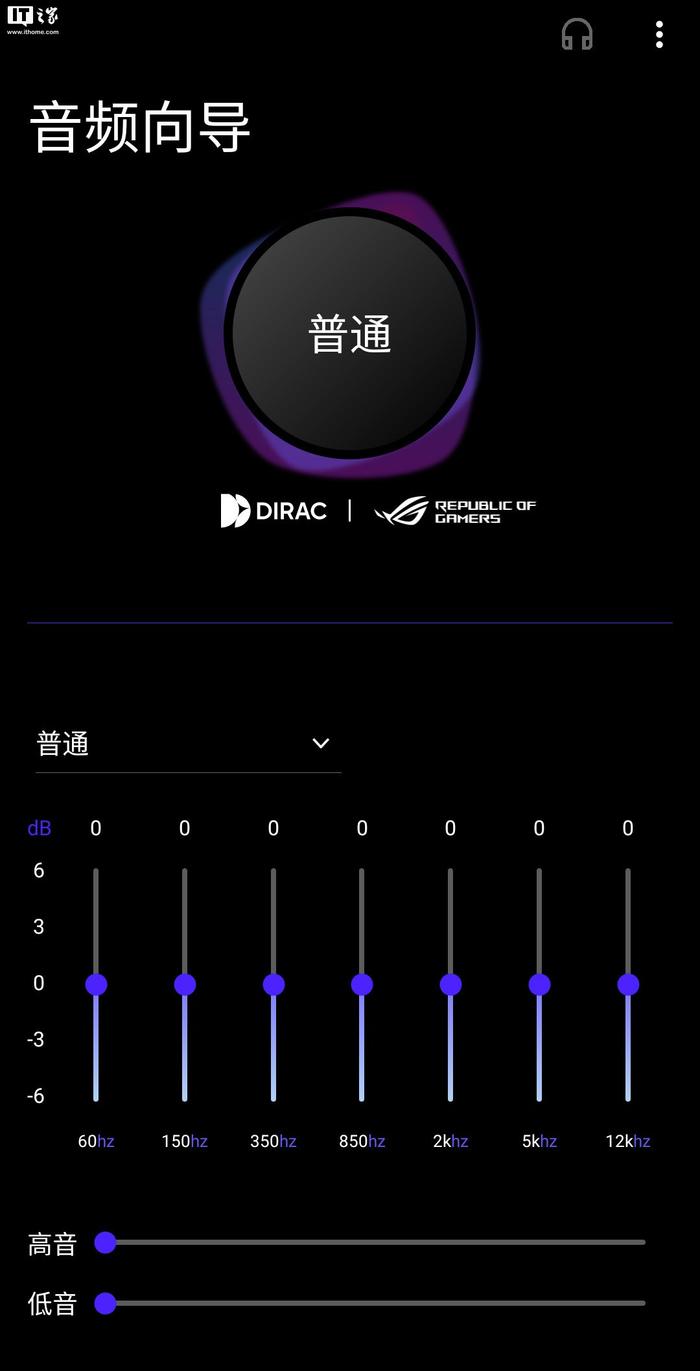
Task: Open the three-dot overflow menu
Action: [659, 35]
